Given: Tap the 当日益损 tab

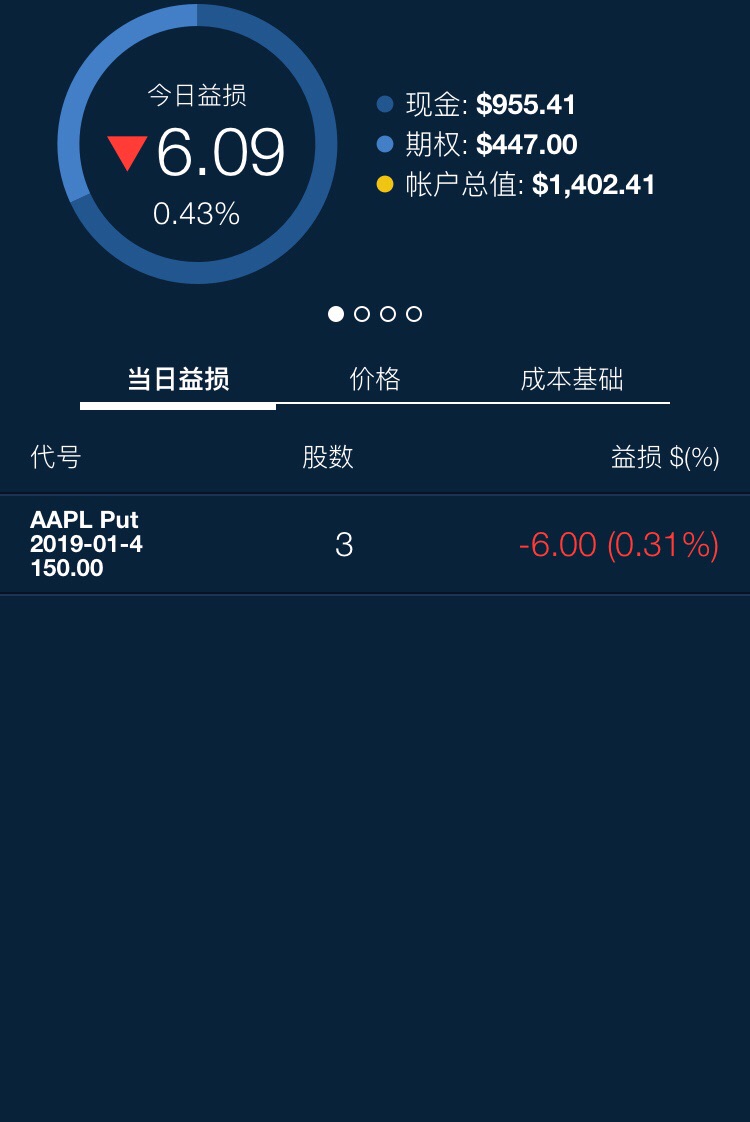Looking at the screenshot, I should pyautogui.click(x=178, y=379).
